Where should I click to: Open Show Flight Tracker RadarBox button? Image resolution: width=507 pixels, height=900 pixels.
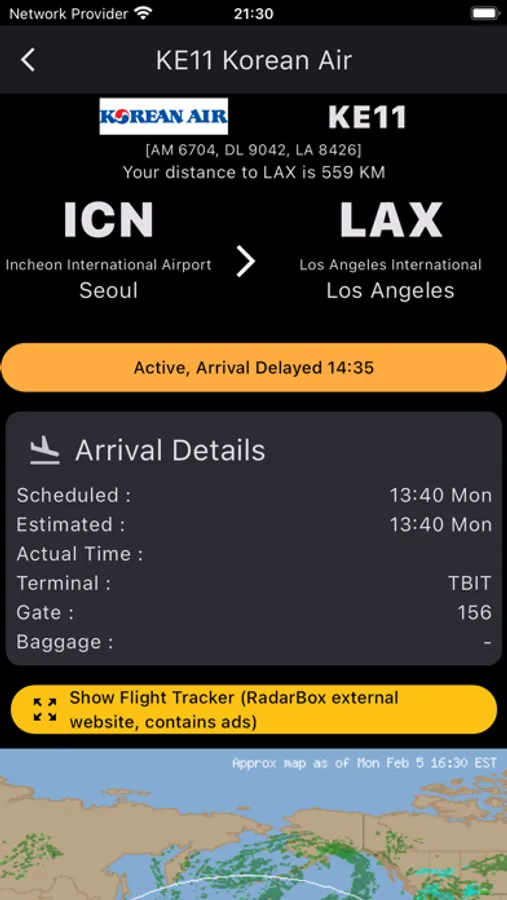point(253,709)
